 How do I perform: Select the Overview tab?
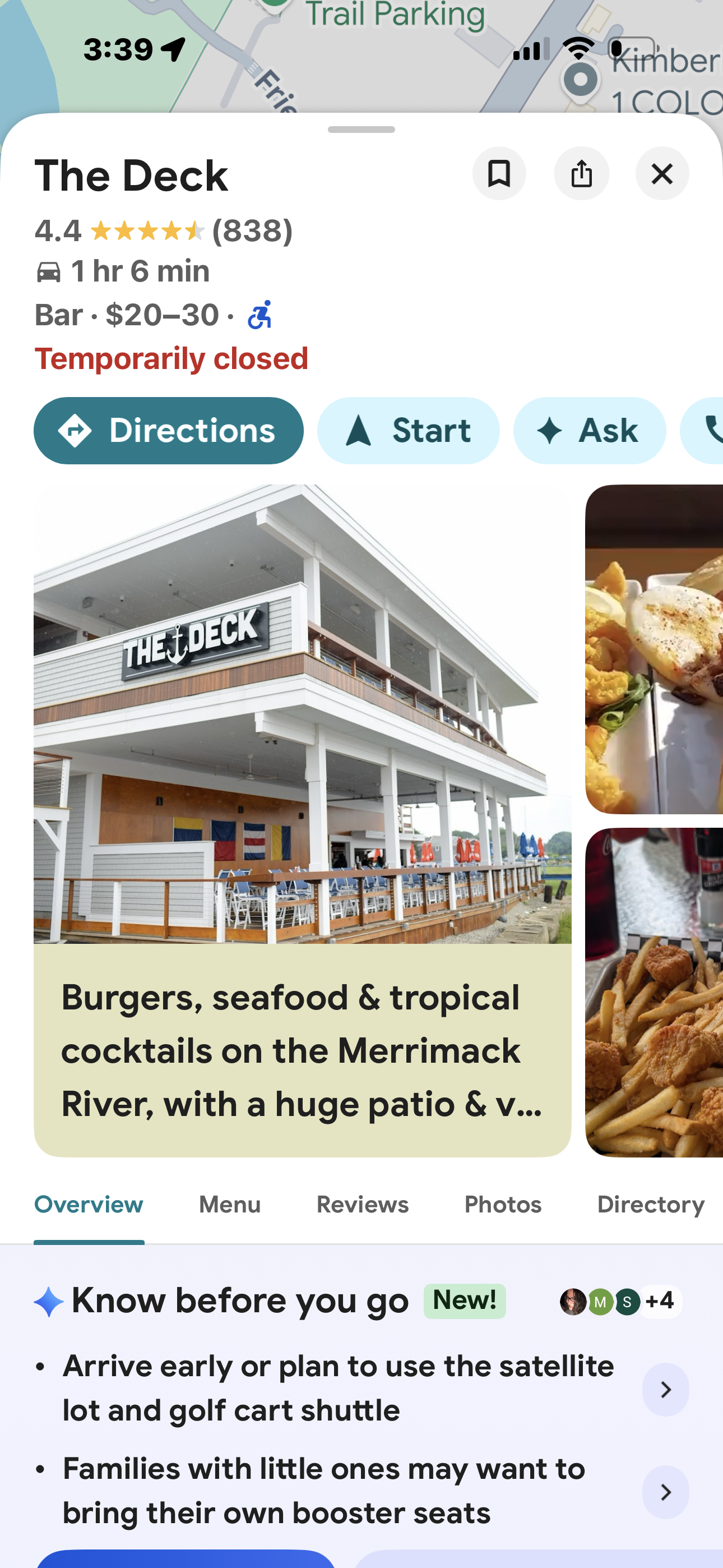pyautogui.click(x=89, y=1205)
